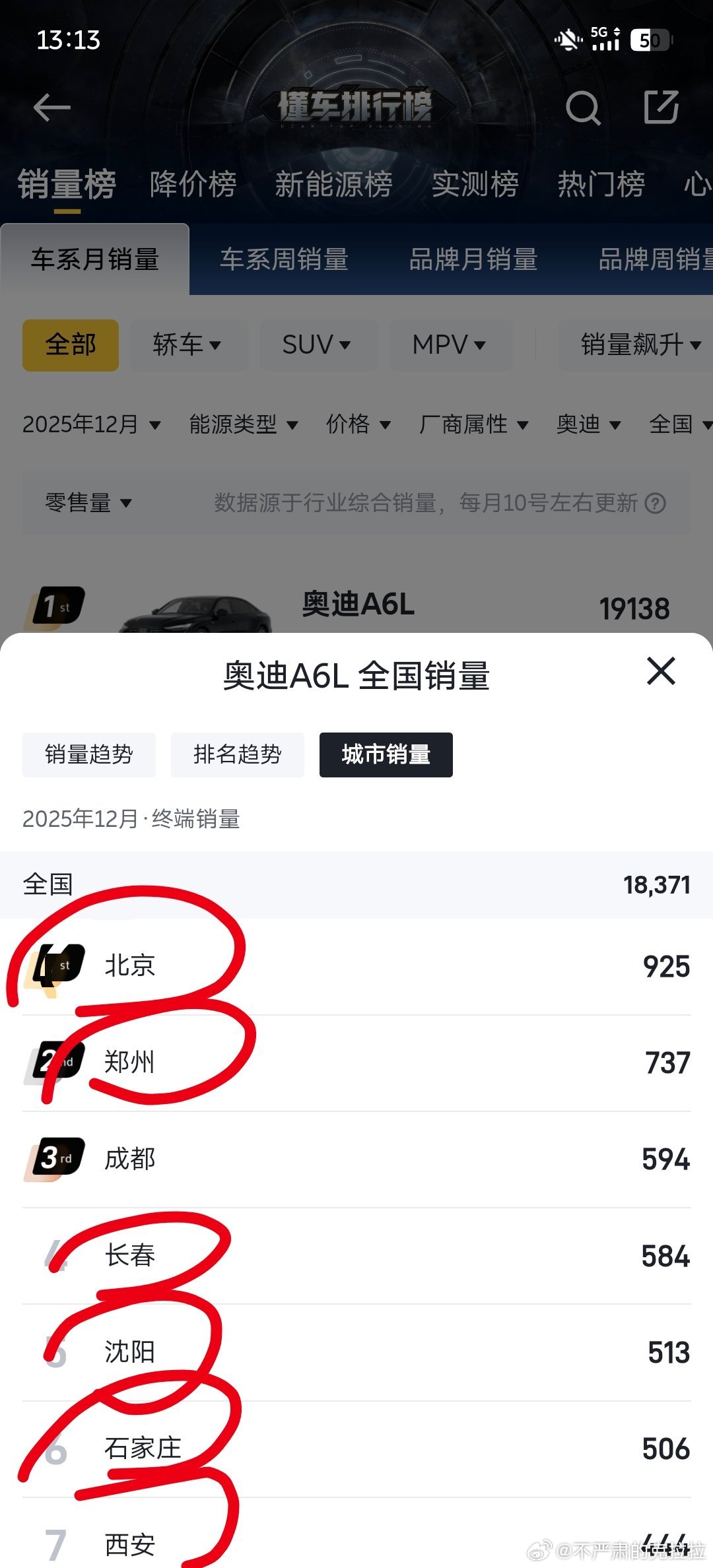The height and width of the screenshot is (1568, 713).
Task: Select the 轿车 vehicle type filter
Action: coord(189,344)
